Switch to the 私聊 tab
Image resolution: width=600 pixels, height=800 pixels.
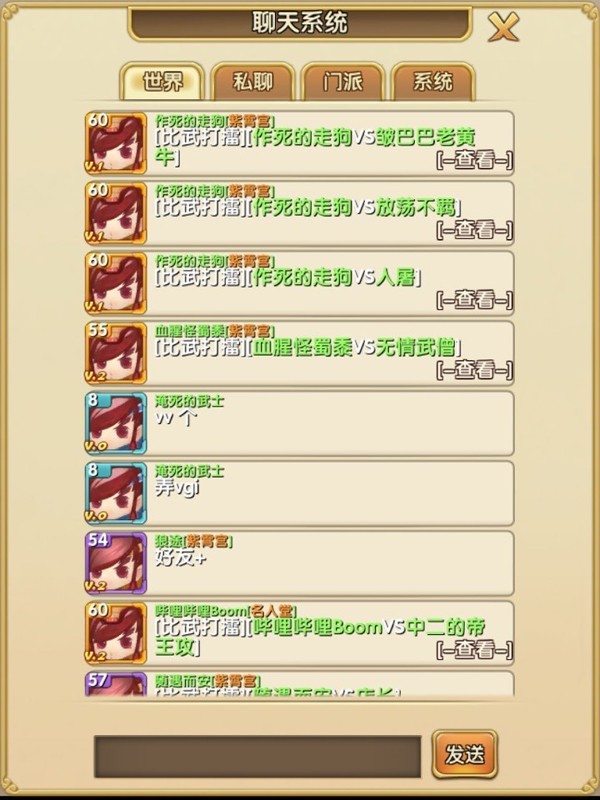coord(251,82)
